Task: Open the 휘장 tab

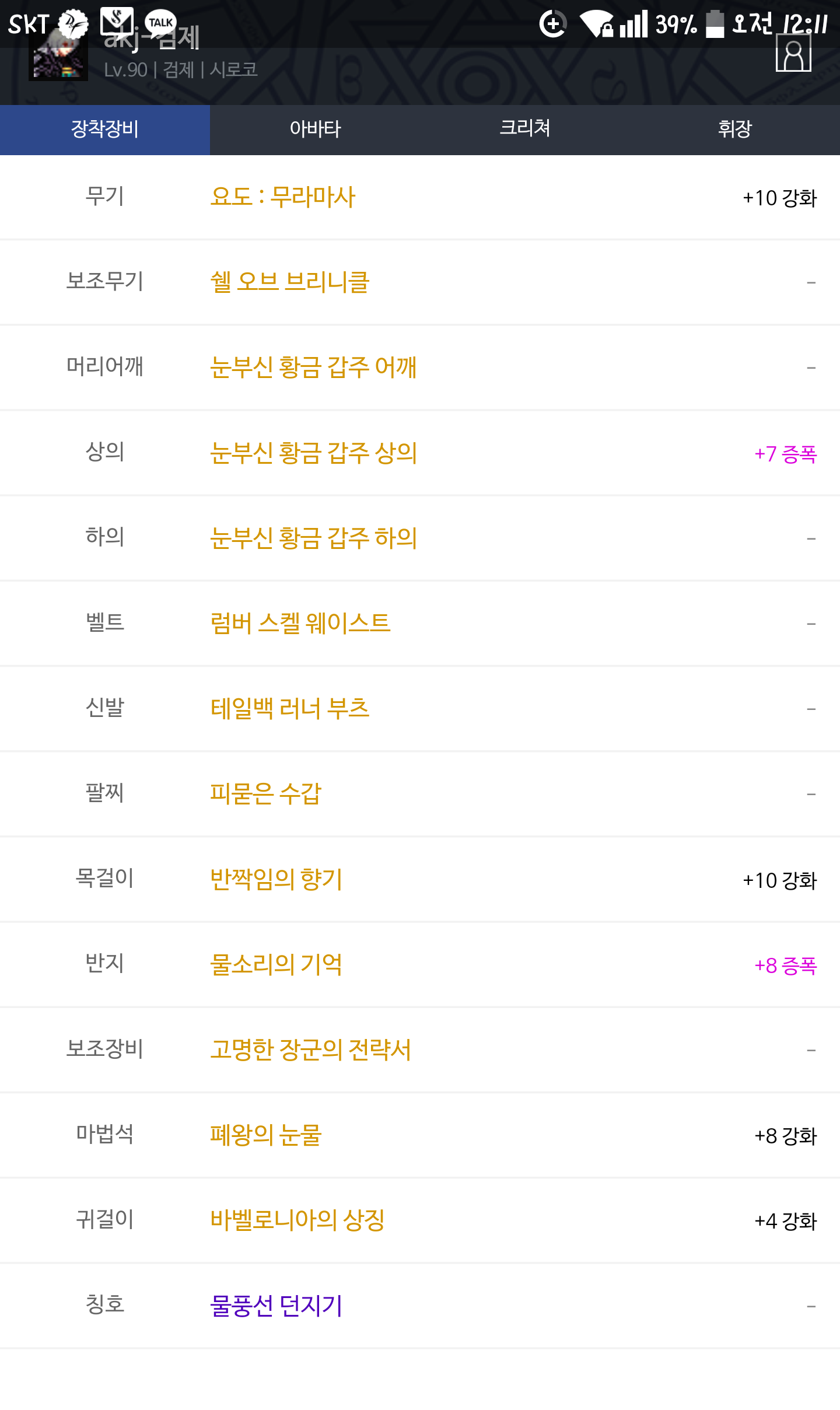Action: 735,130
